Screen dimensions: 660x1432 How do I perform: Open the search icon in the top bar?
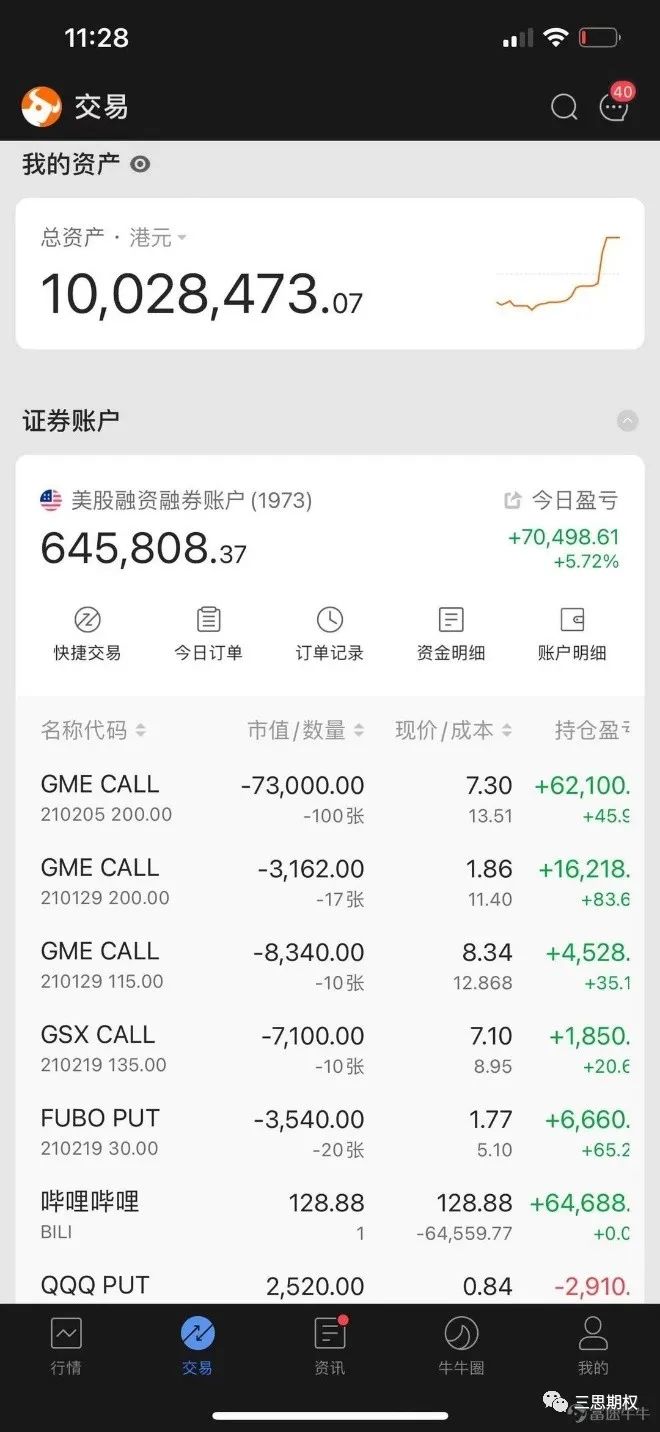point(564,106)
